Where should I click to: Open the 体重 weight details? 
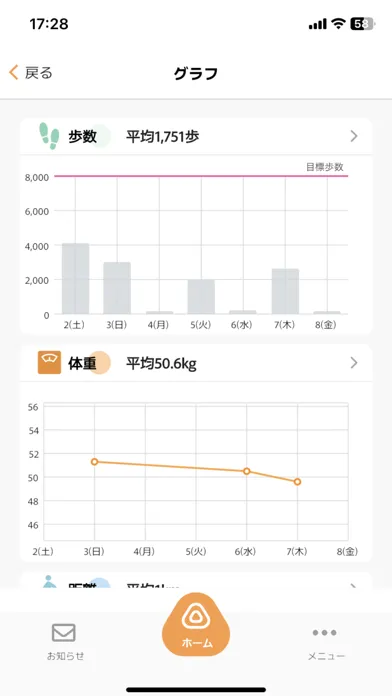[x=196, y=363]
